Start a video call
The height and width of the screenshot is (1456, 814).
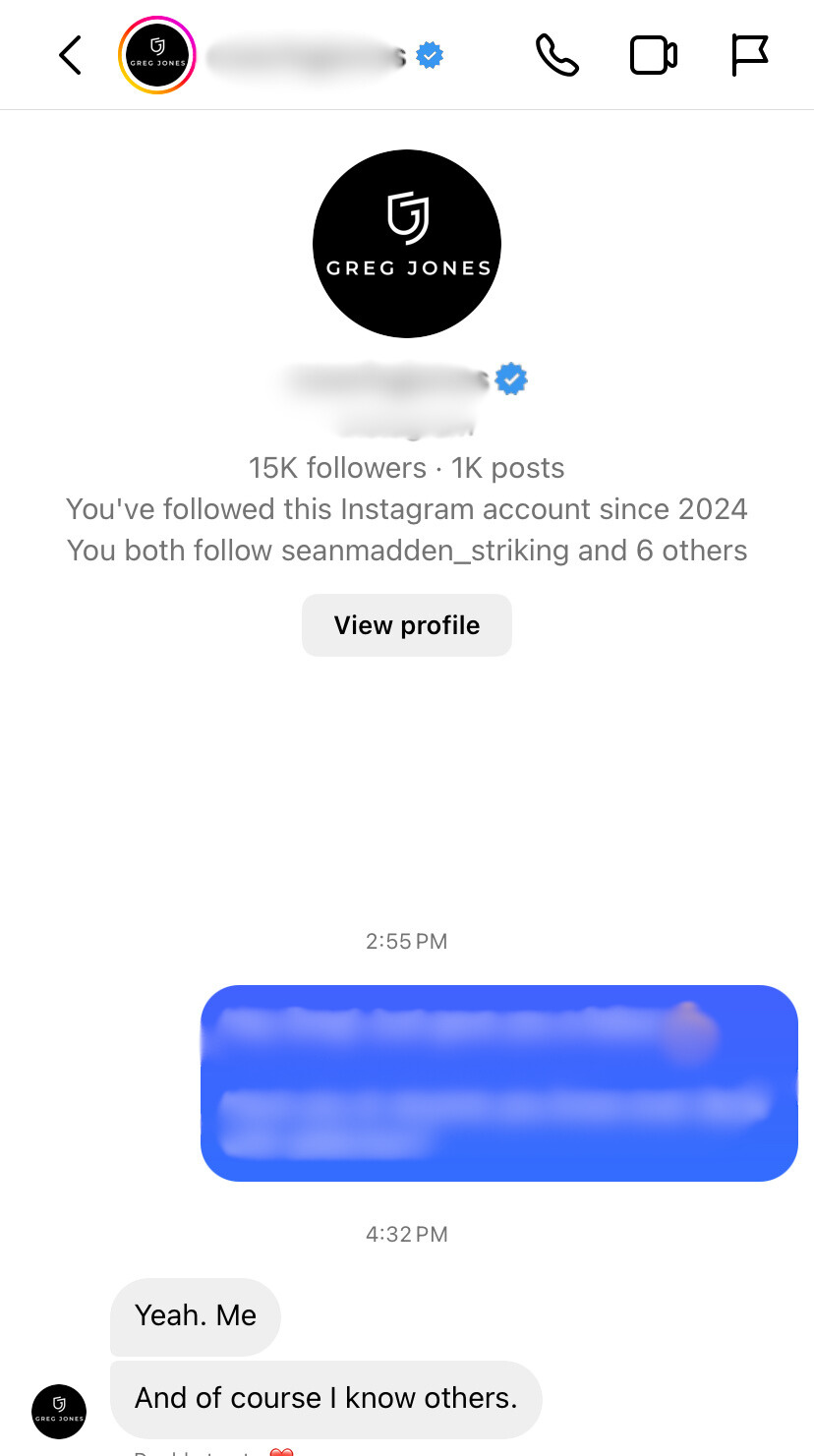653,56
